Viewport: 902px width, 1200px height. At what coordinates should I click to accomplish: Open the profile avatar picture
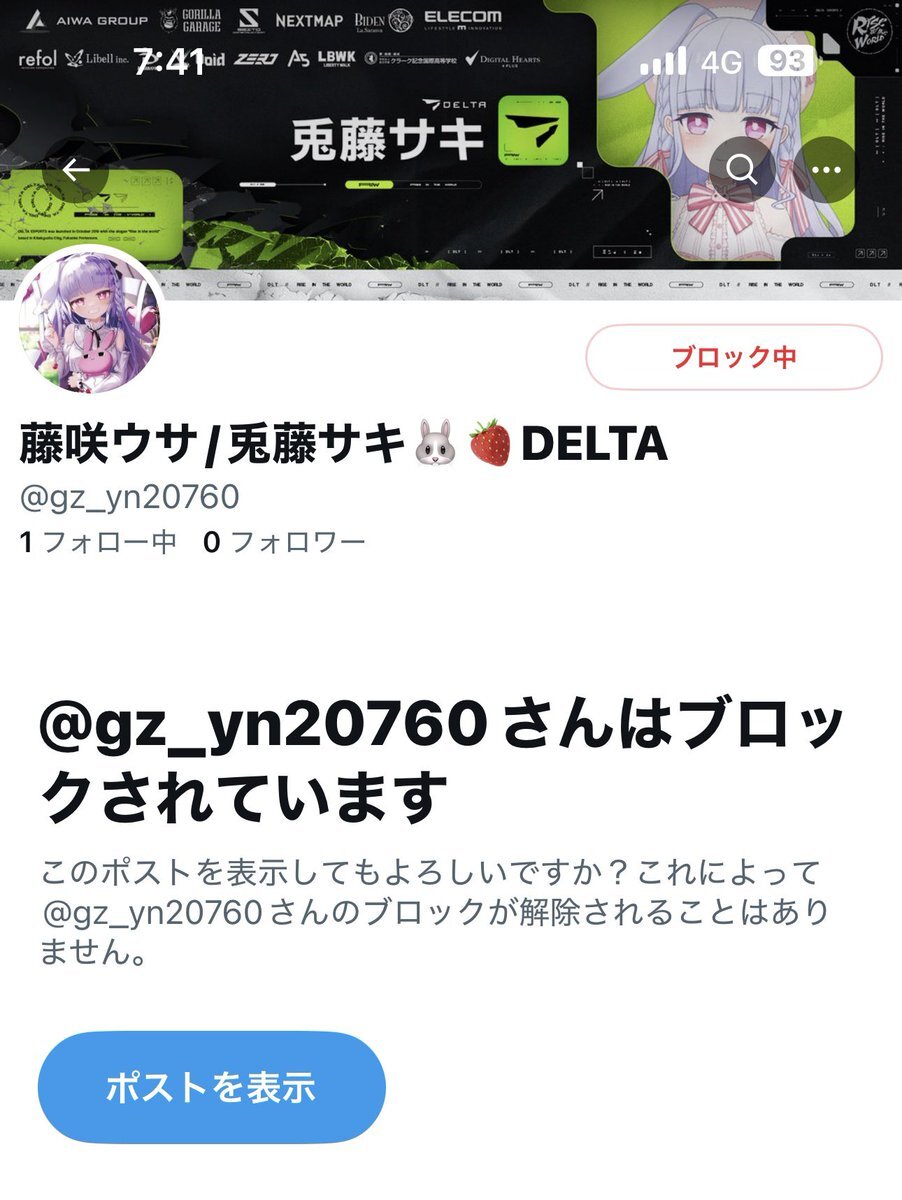coord(89,322)
